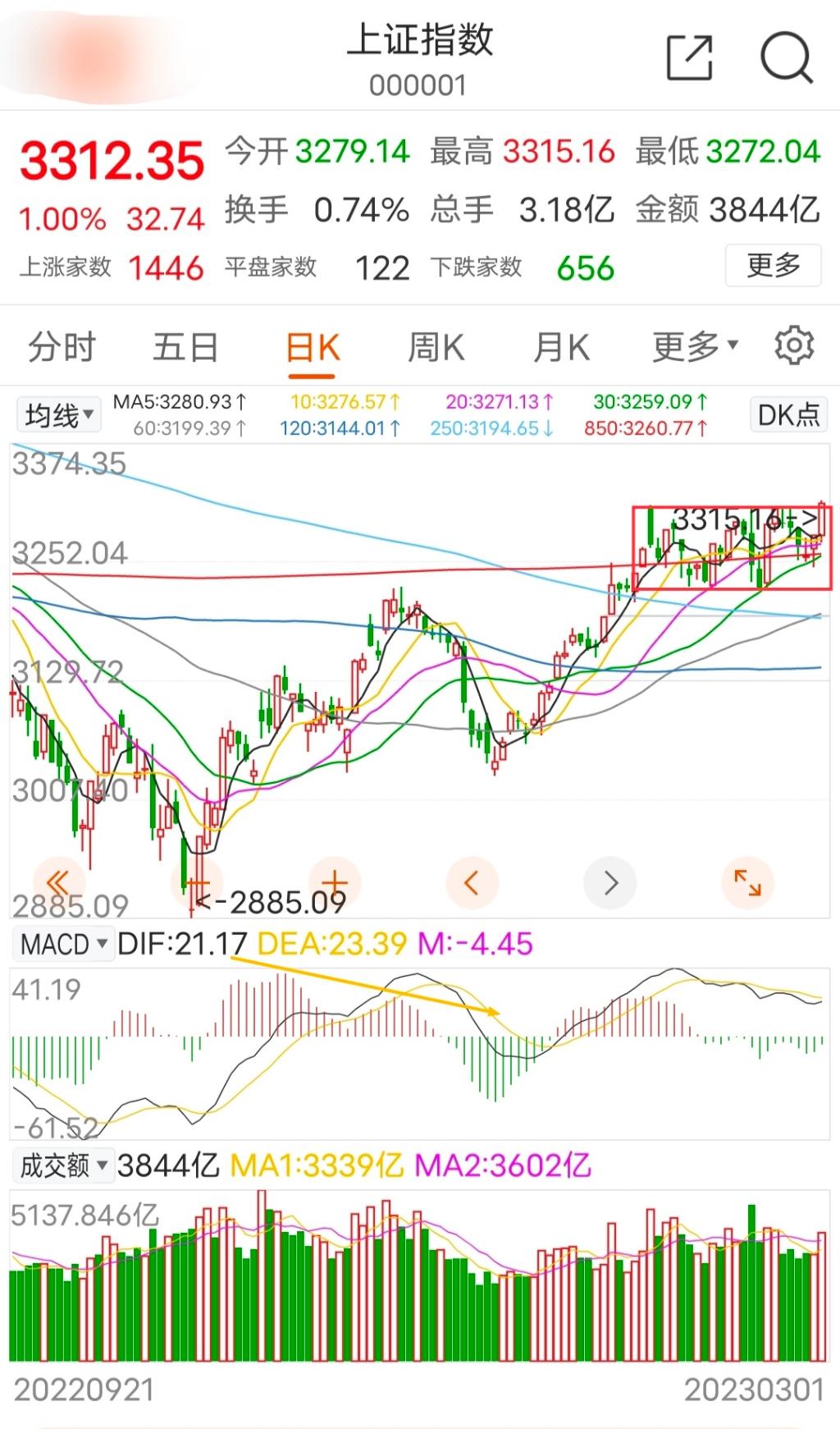Screen dimensions: 840x1429
Task: Change the 成交额 indicator dropdown
Action: [64, 1166]
